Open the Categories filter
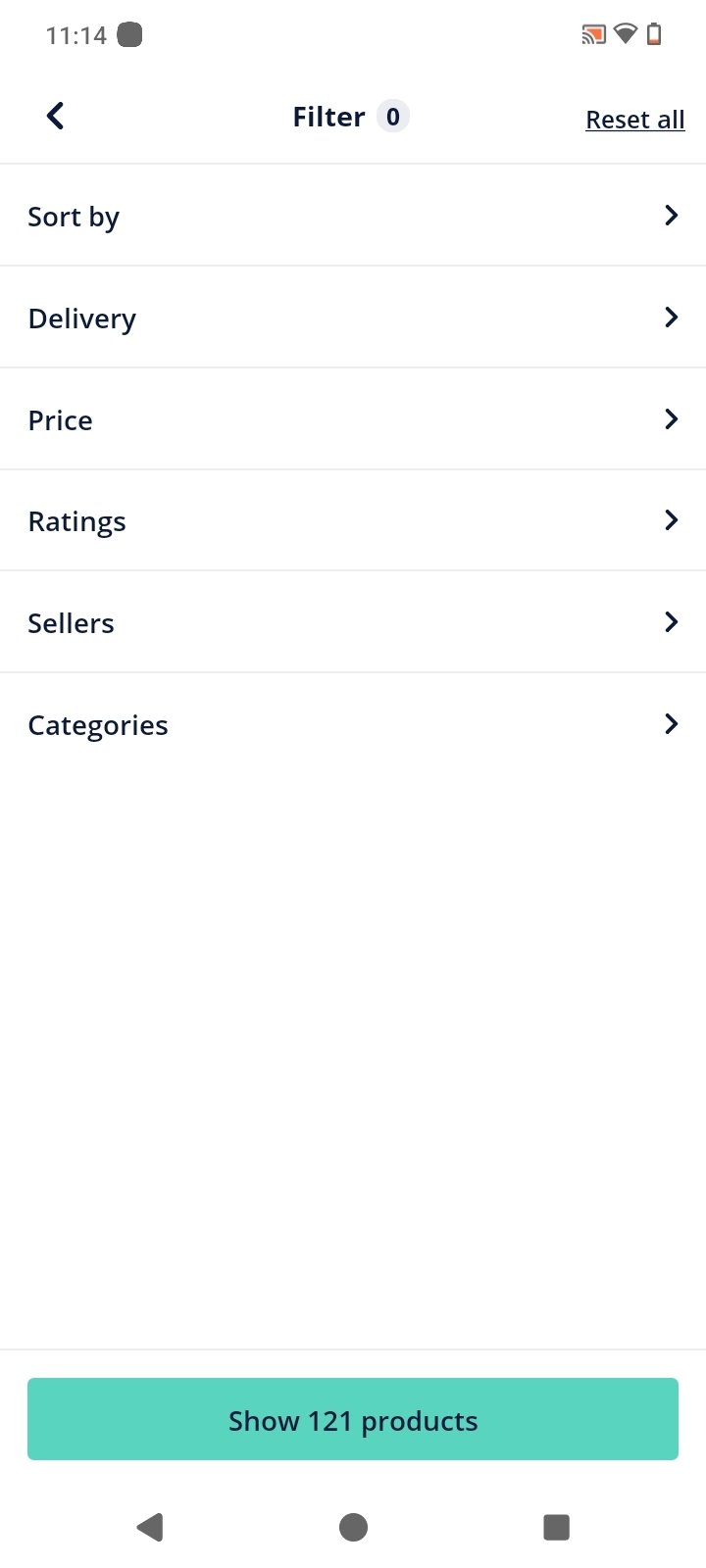Image resolution: width=706 pixels, height=1568 pixels. coord(353,724)
